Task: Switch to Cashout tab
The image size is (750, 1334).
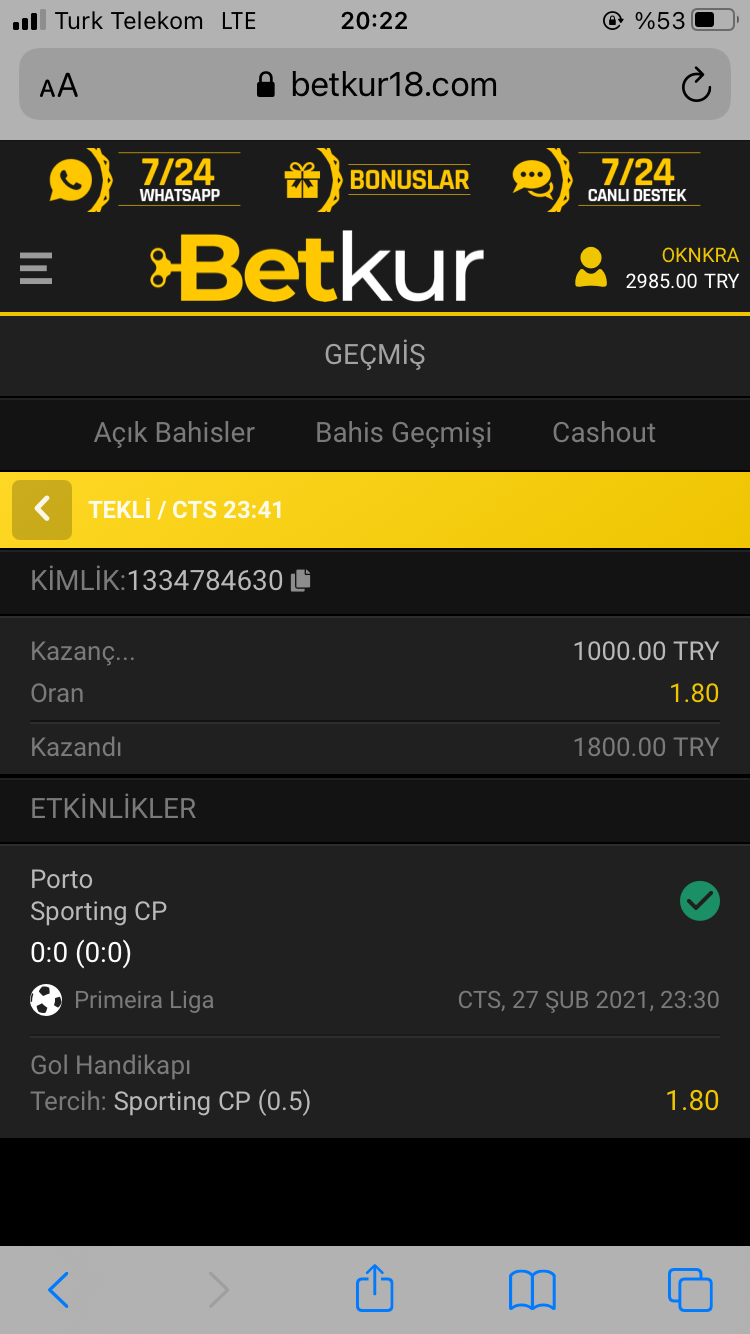Action: (604, 432)
